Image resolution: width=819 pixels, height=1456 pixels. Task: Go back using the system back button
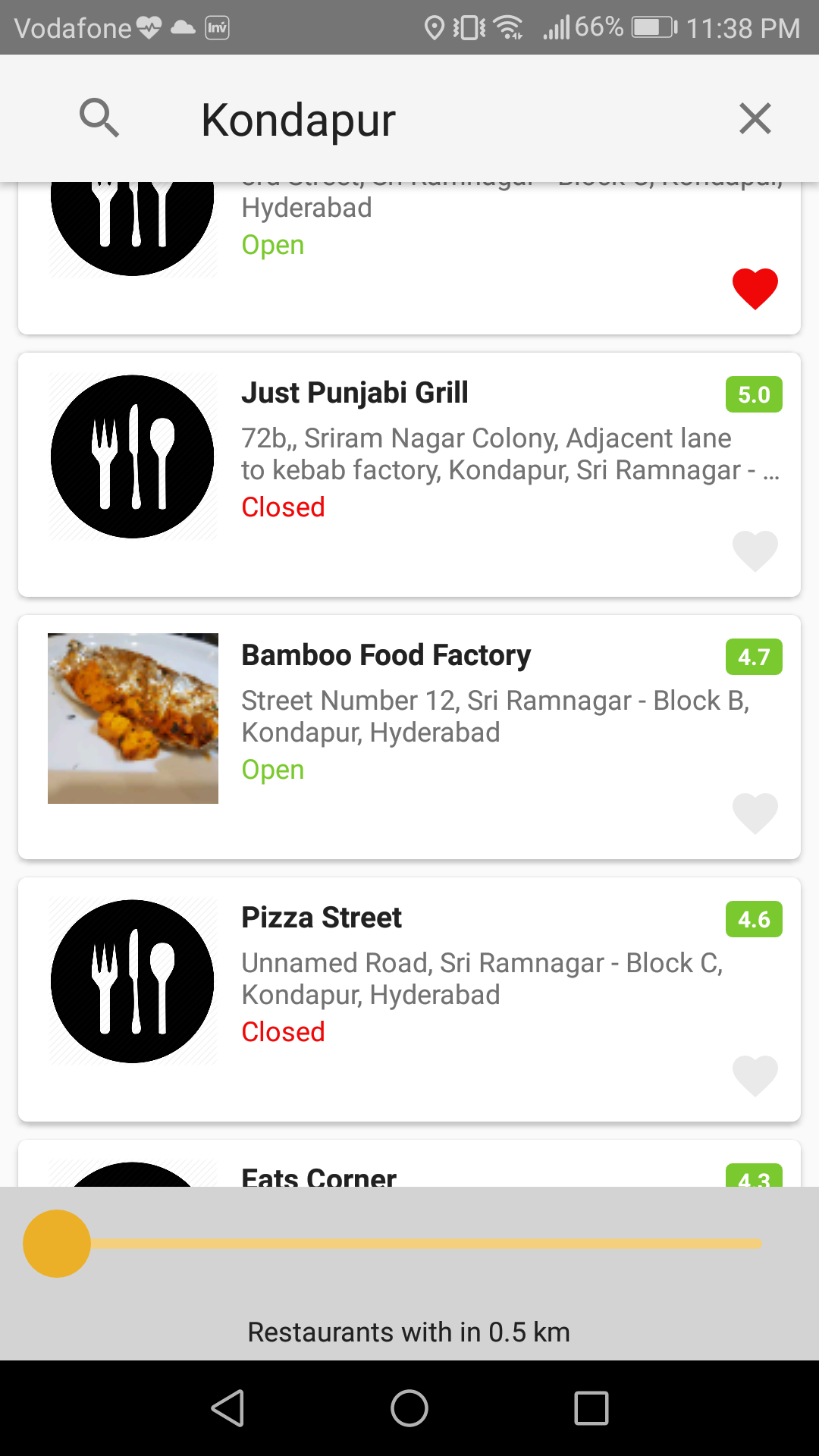coord(227,1408)
